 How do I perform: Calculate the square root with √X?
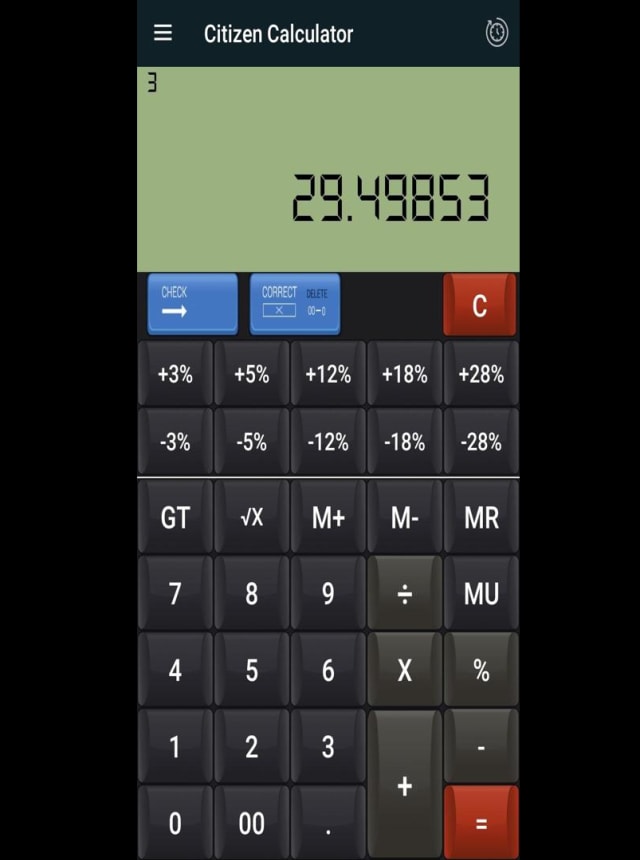click(x=251, y=517)
